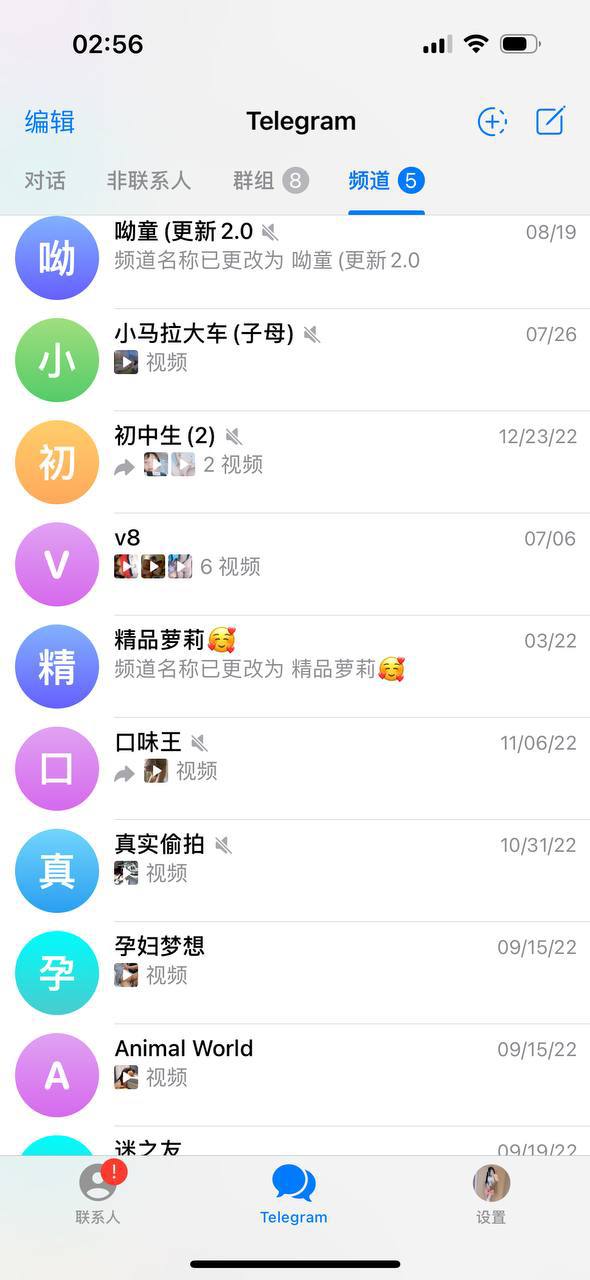This screenshot has width=590, height=1280.
Task: Open the new story plus icon
Action: (492, 122)
